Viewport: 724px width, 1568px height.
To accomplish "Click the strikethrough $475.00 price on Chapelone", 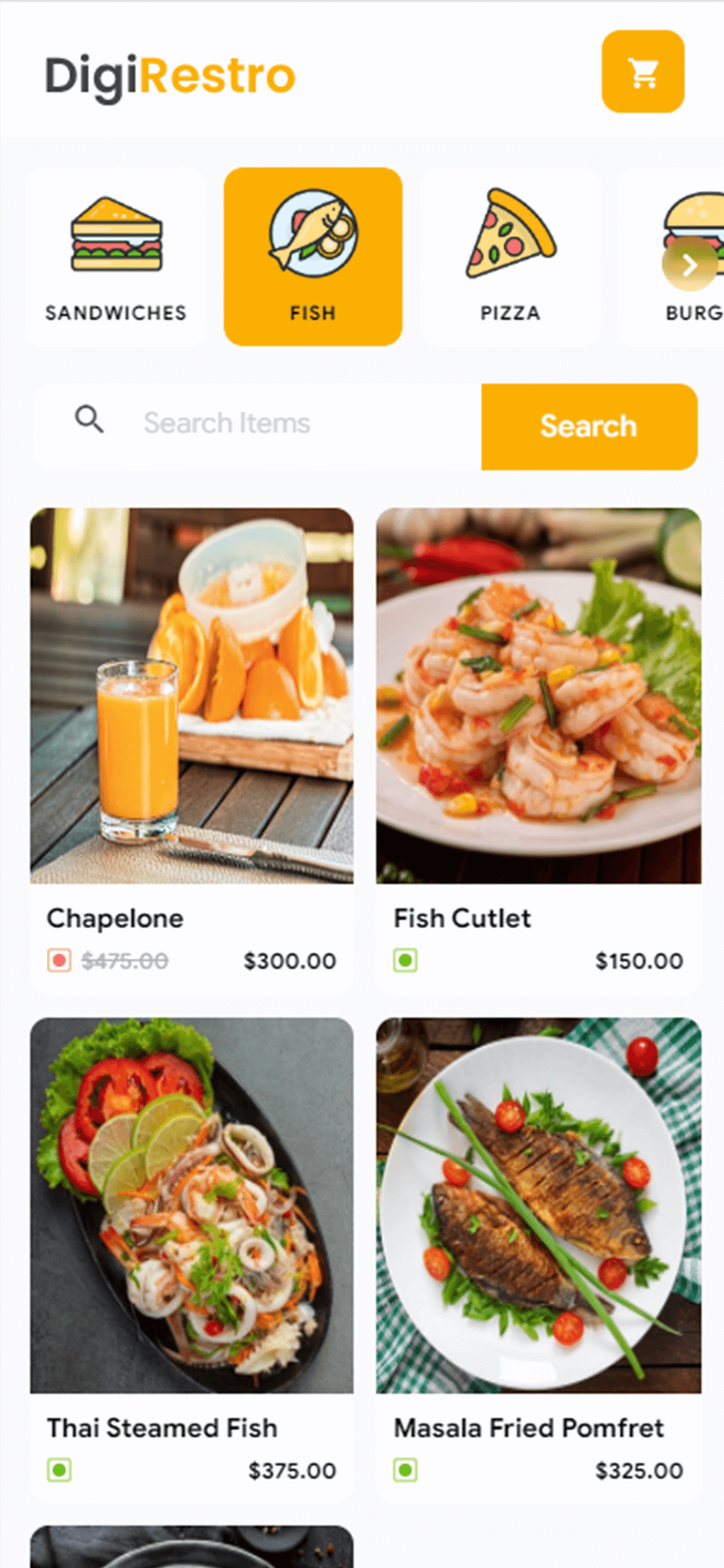I will [123, 960].
